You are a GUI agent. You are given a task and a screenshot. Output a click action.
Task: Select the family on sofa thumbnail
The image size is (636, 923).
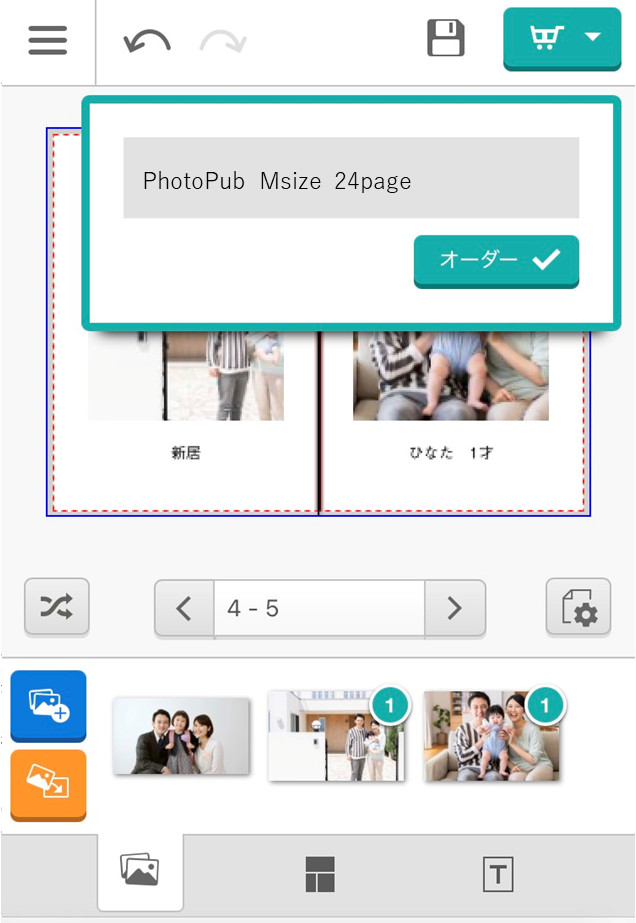[x=490, y=736]
